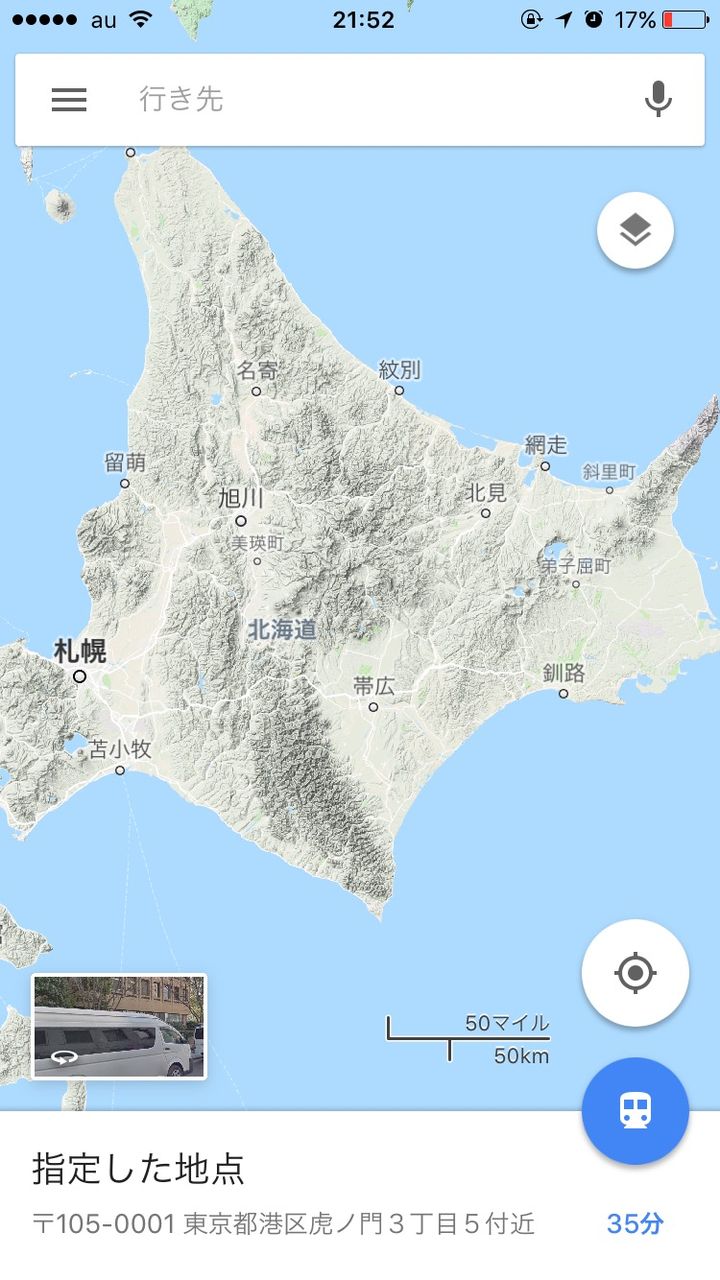Center map on my current location
Image resolution: width=720 pixels, height=1280 pixels.
pos(635,973)
